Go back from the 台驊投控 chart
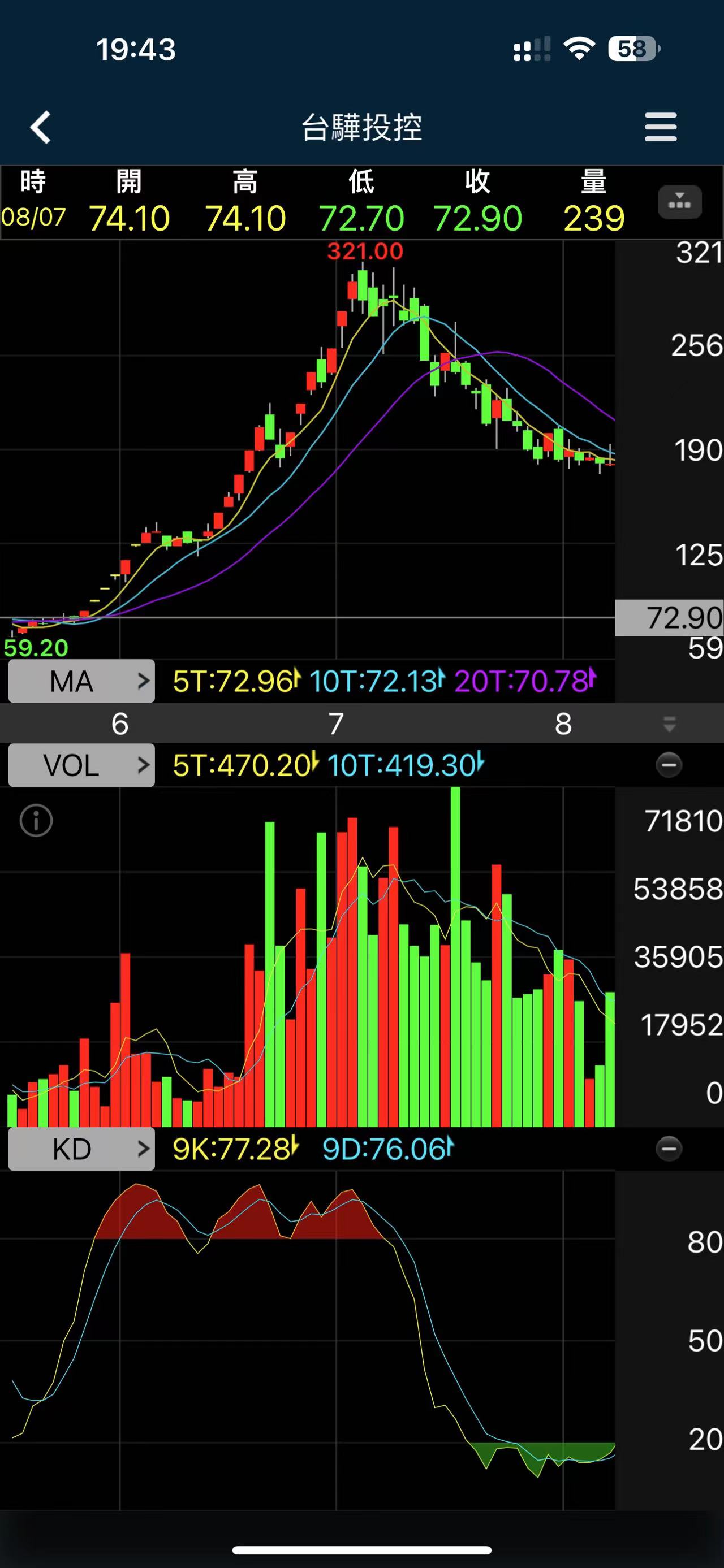This screenshot has height=1568, width=724. click(40, 127)
